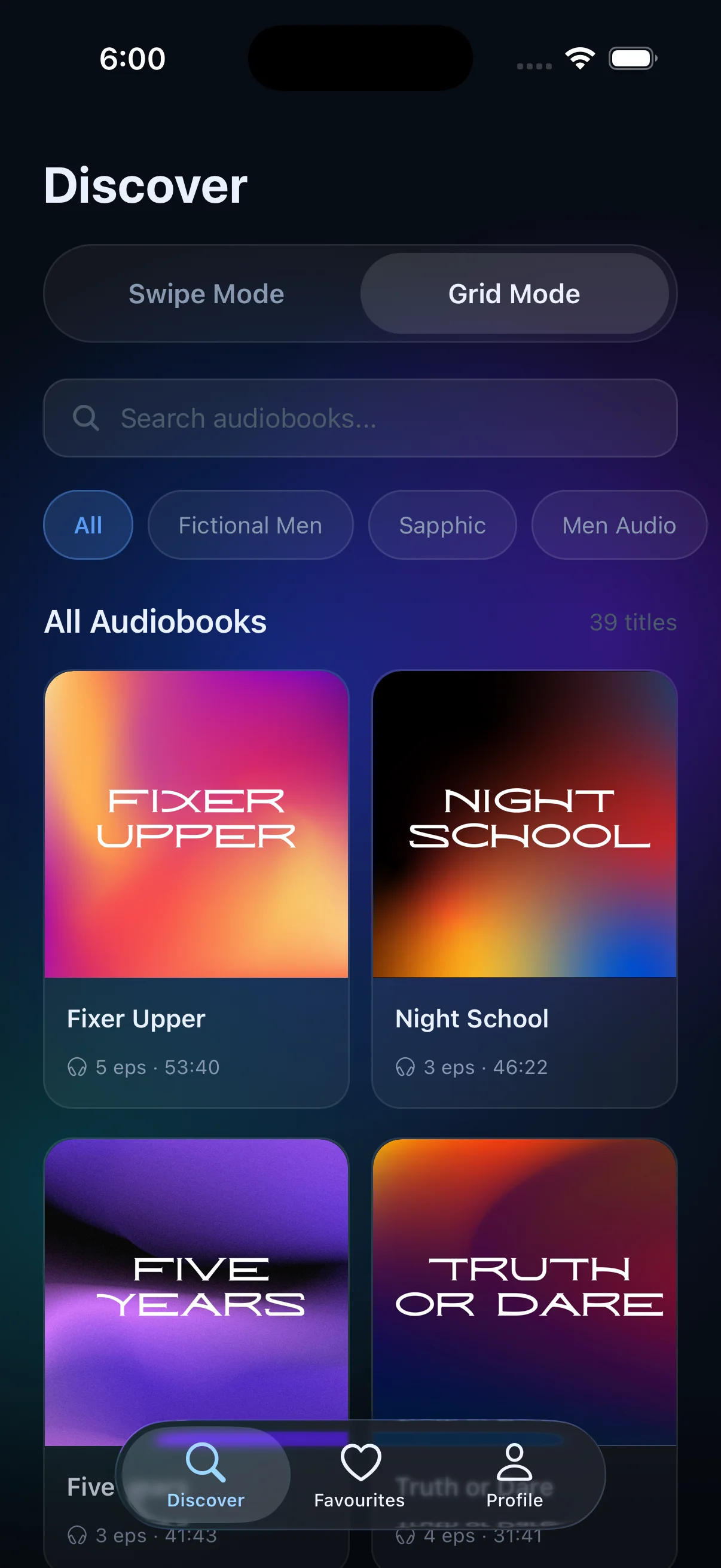721x1568 pixels.
Task: Switch to the Profile tab
Action: pos(515,1479)
